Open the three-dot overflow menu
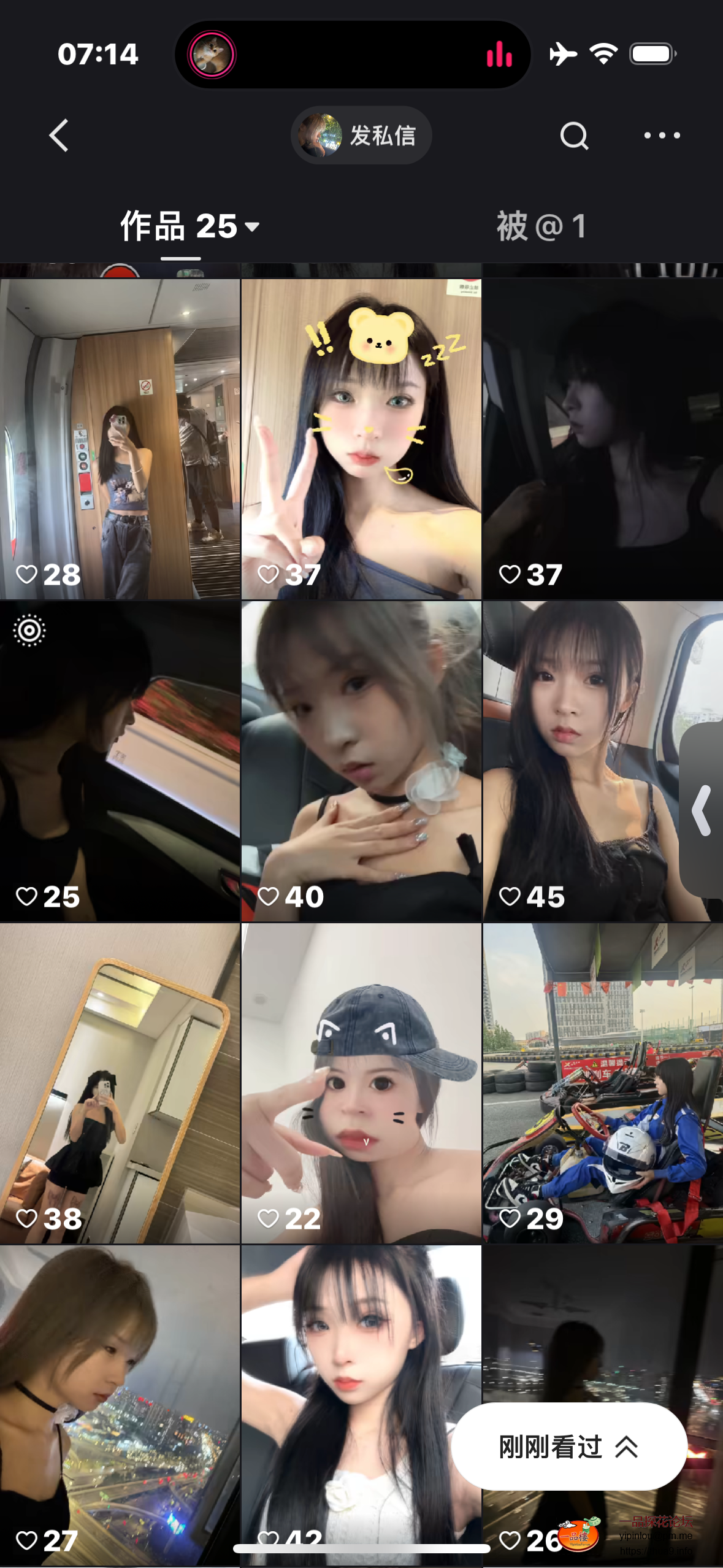 click(x=662, y=136)
